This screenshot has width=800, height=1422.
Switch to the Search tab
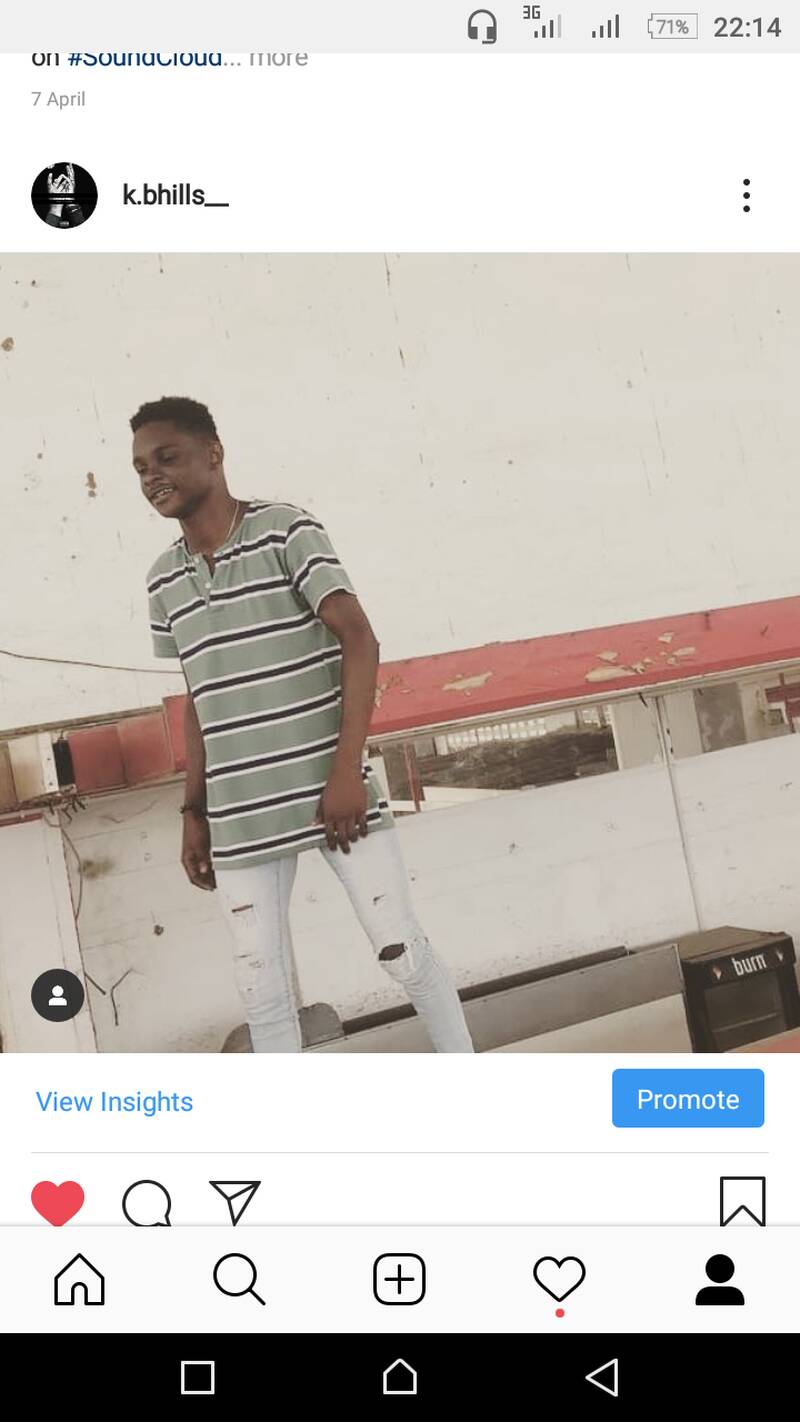[239, 1280]
